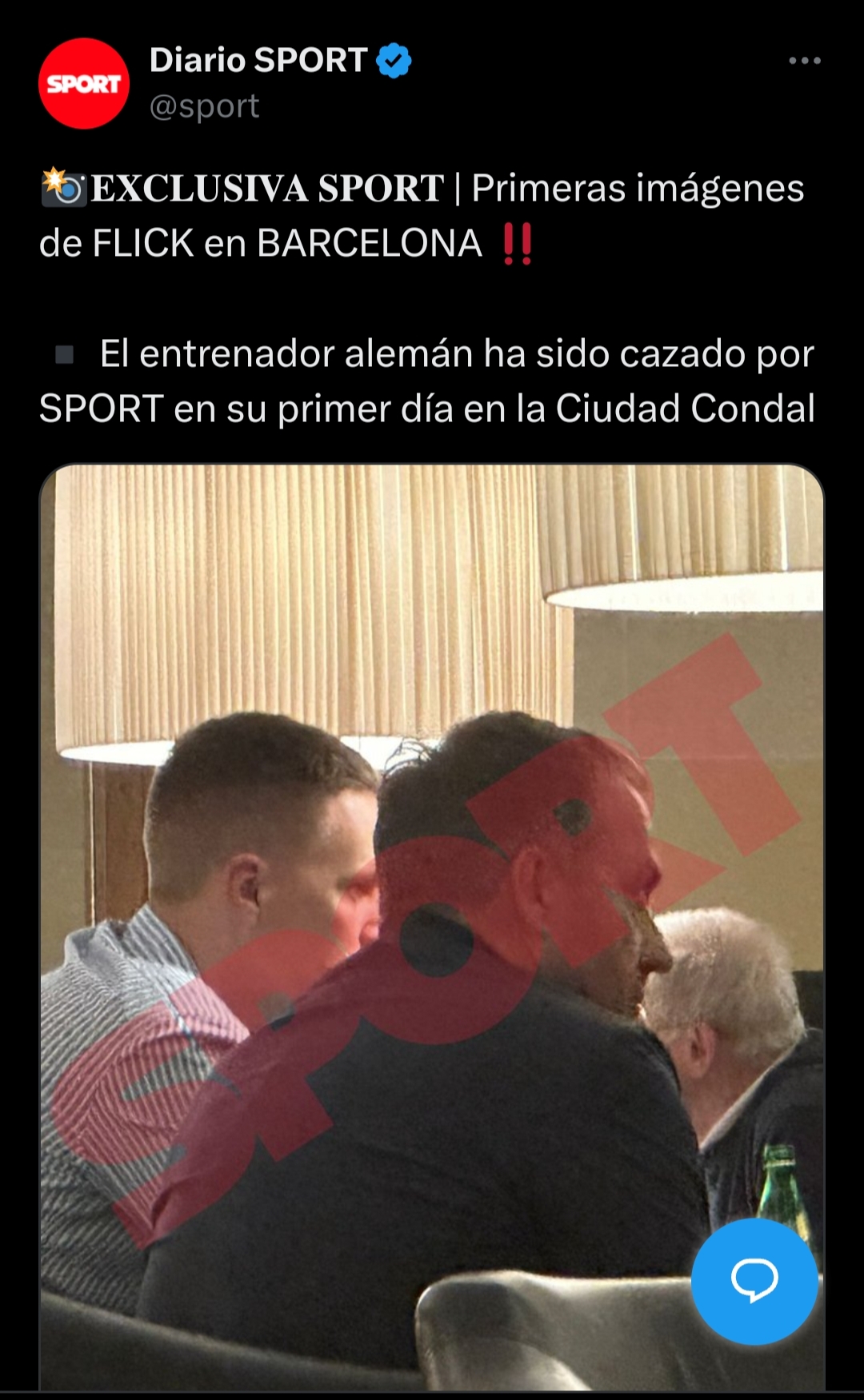
Task: Open the Diario SPORT account name
Action: tap(258, 61)
